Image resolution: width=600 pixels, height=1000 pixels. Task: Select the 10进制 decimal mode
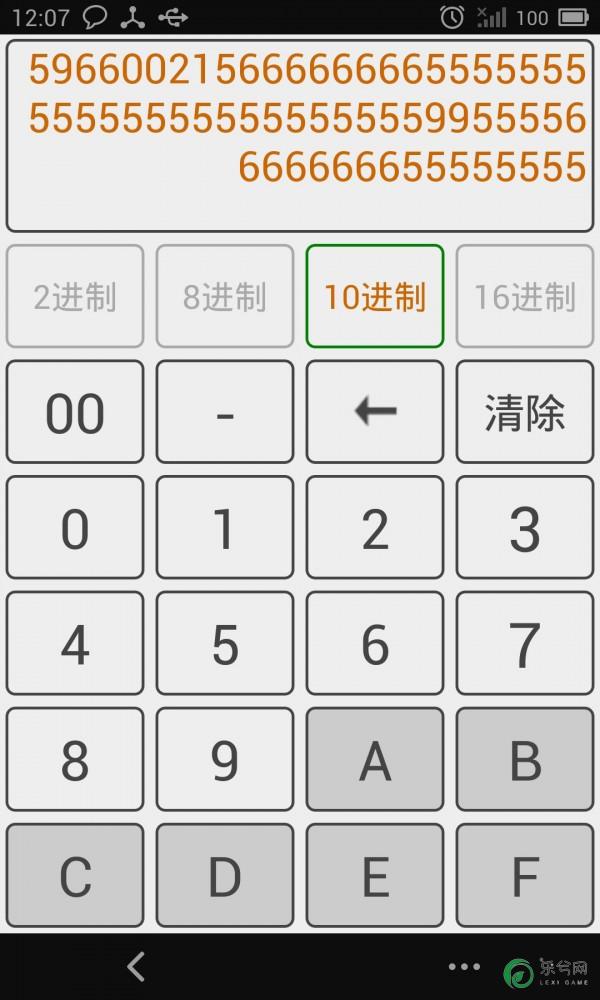(375, 297)
